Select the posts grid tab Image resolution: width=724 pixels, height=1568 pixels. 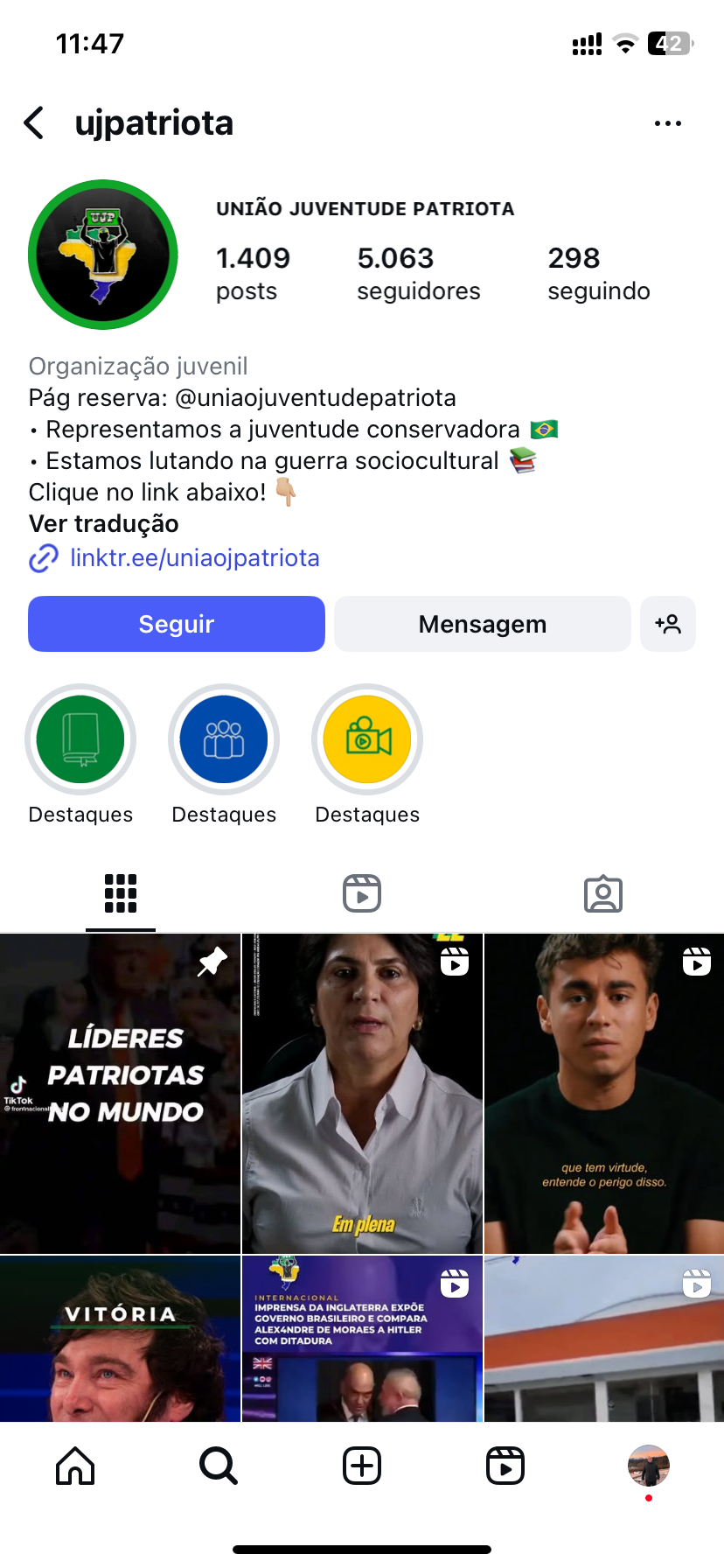click(x=121, y=893)
